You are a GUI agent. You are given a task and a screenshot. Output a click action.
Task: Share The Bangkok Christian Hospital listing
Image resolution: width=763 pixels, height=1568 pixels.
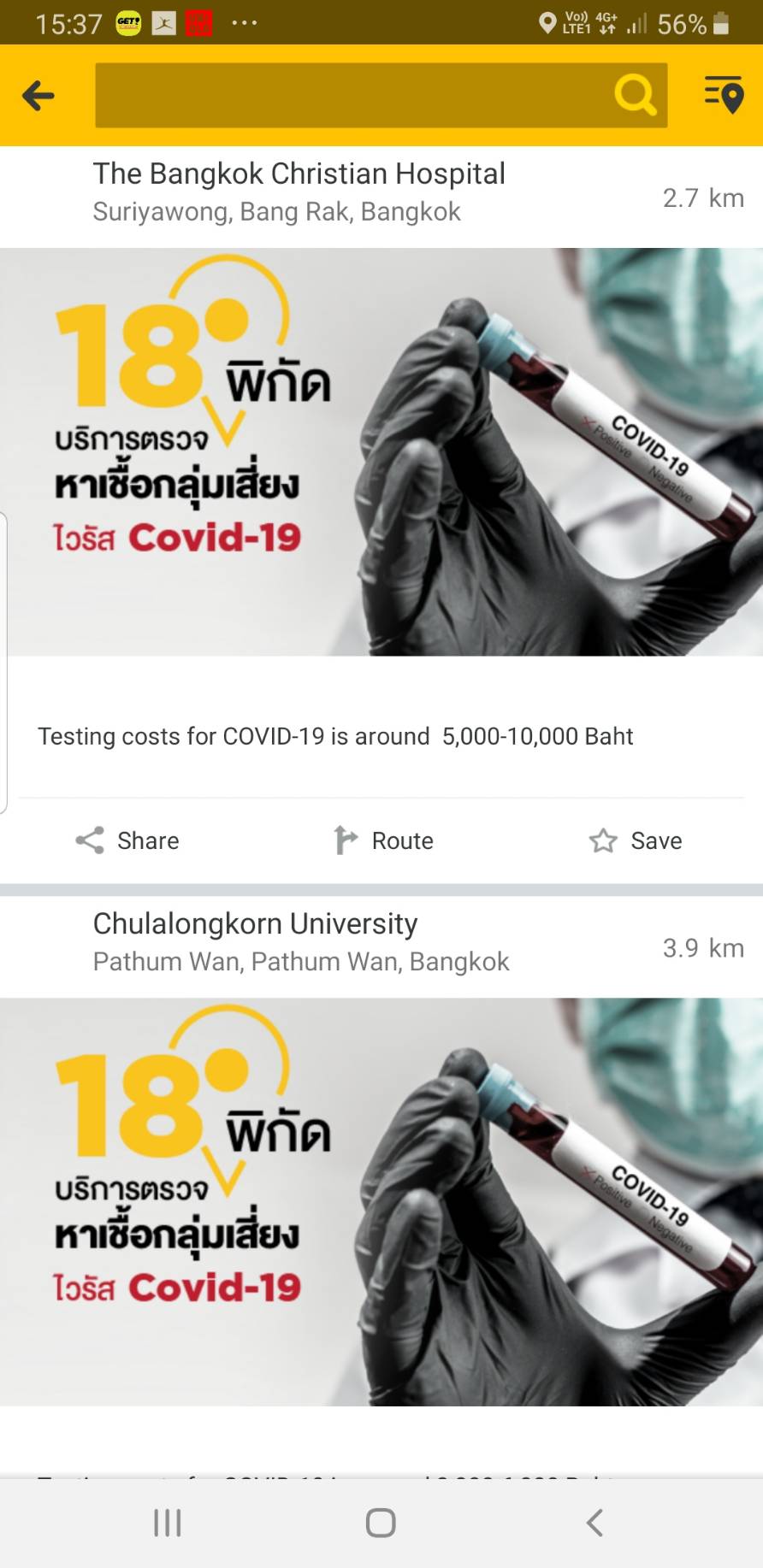point(127,840)
